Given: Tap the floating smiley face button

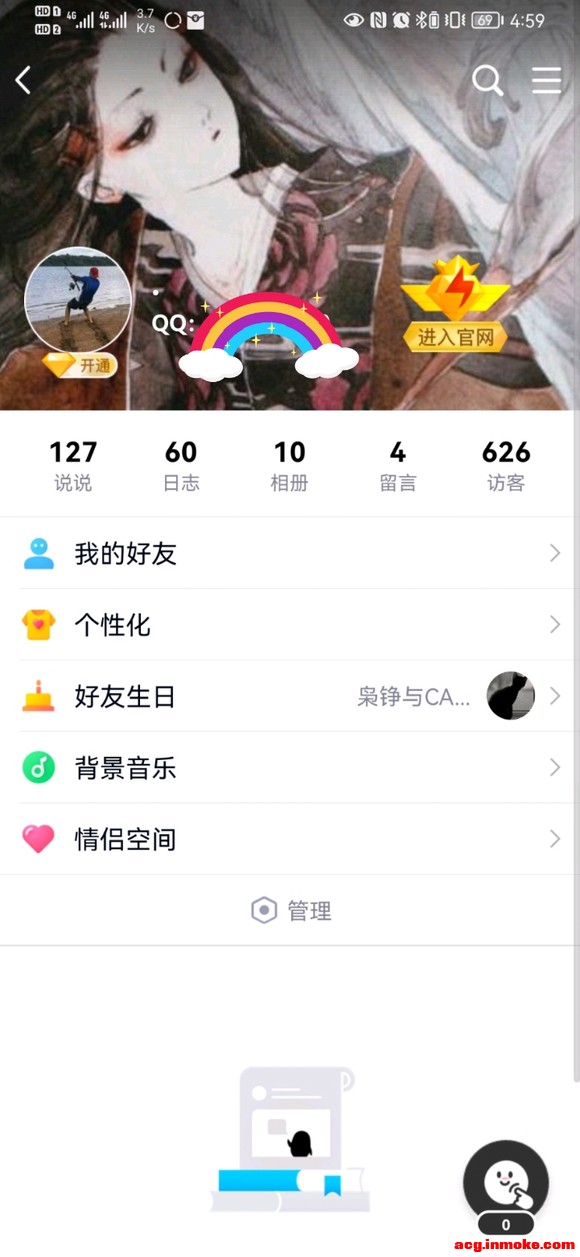Looking at the screenshot, I should click(x=506, y=1184).
